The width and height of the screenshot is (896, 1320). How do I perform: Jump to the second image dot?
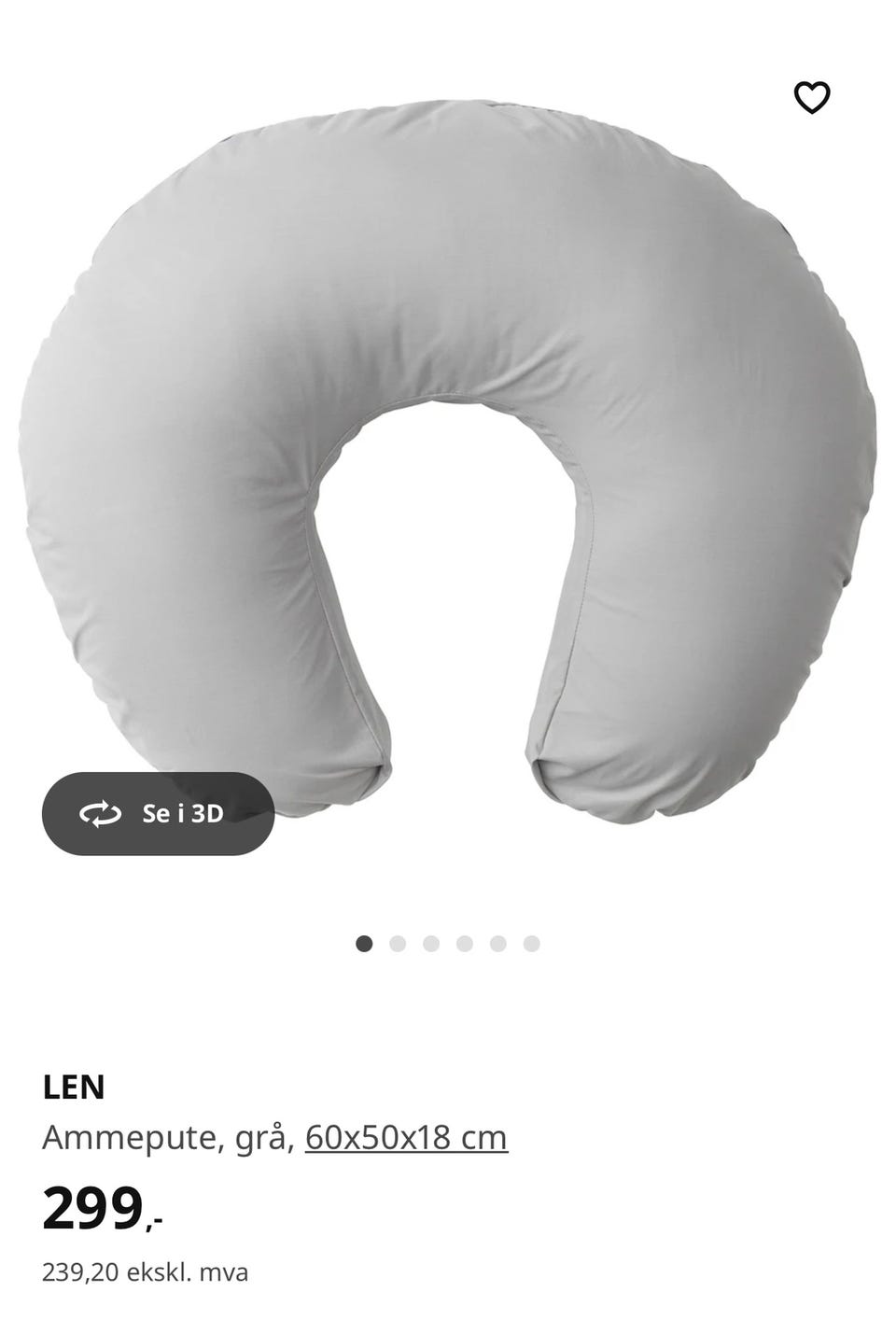pos(398,944)
